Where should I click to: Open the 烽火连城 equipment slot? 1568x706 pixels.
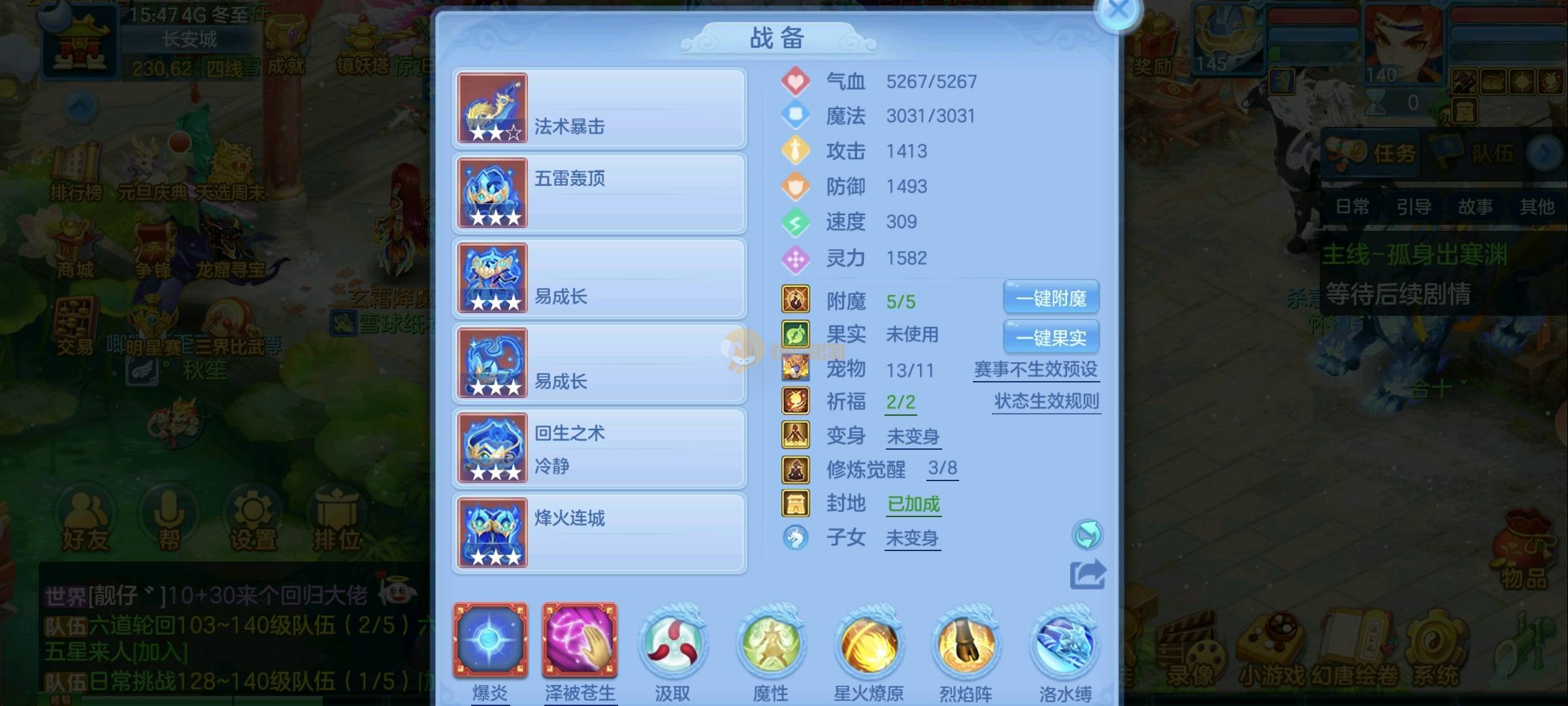pyautogui.click(x=599, y=533)
